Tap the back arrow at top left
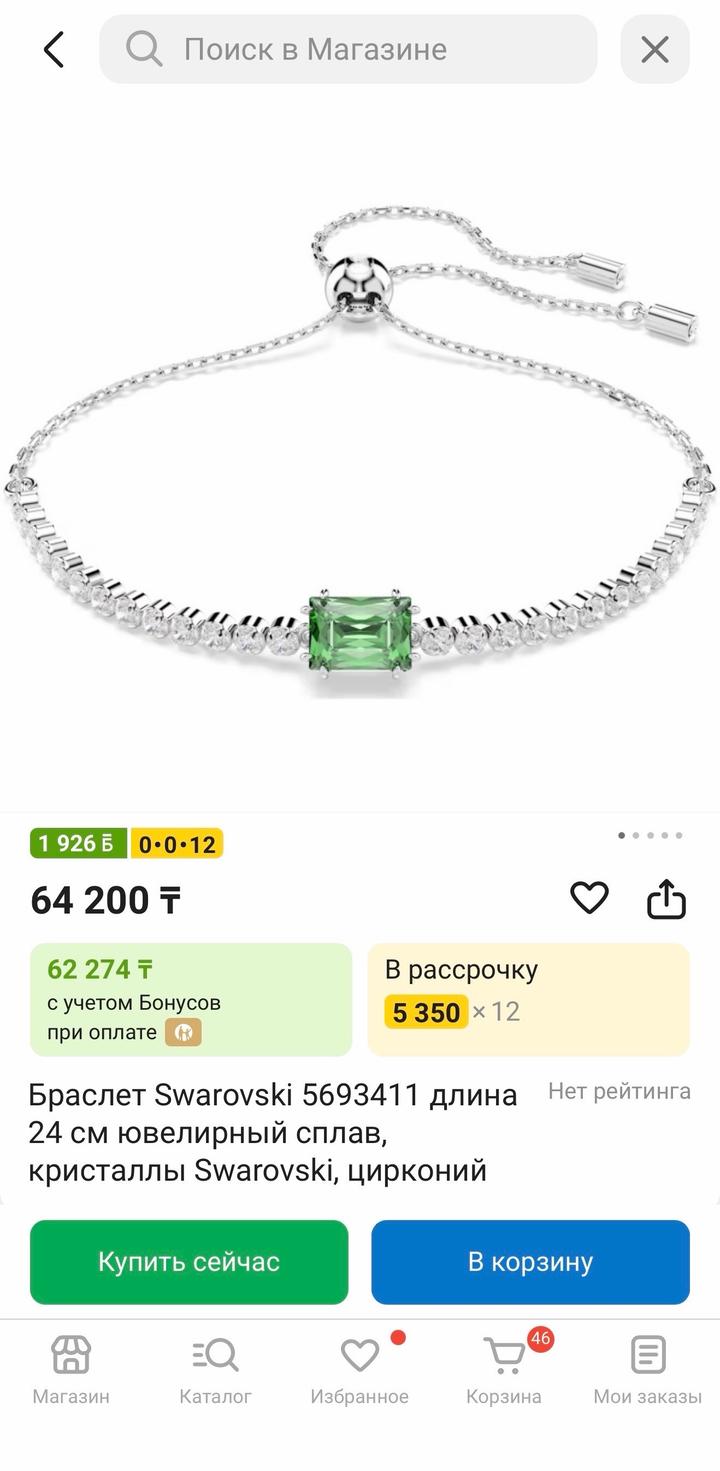 tap(53, 49)
